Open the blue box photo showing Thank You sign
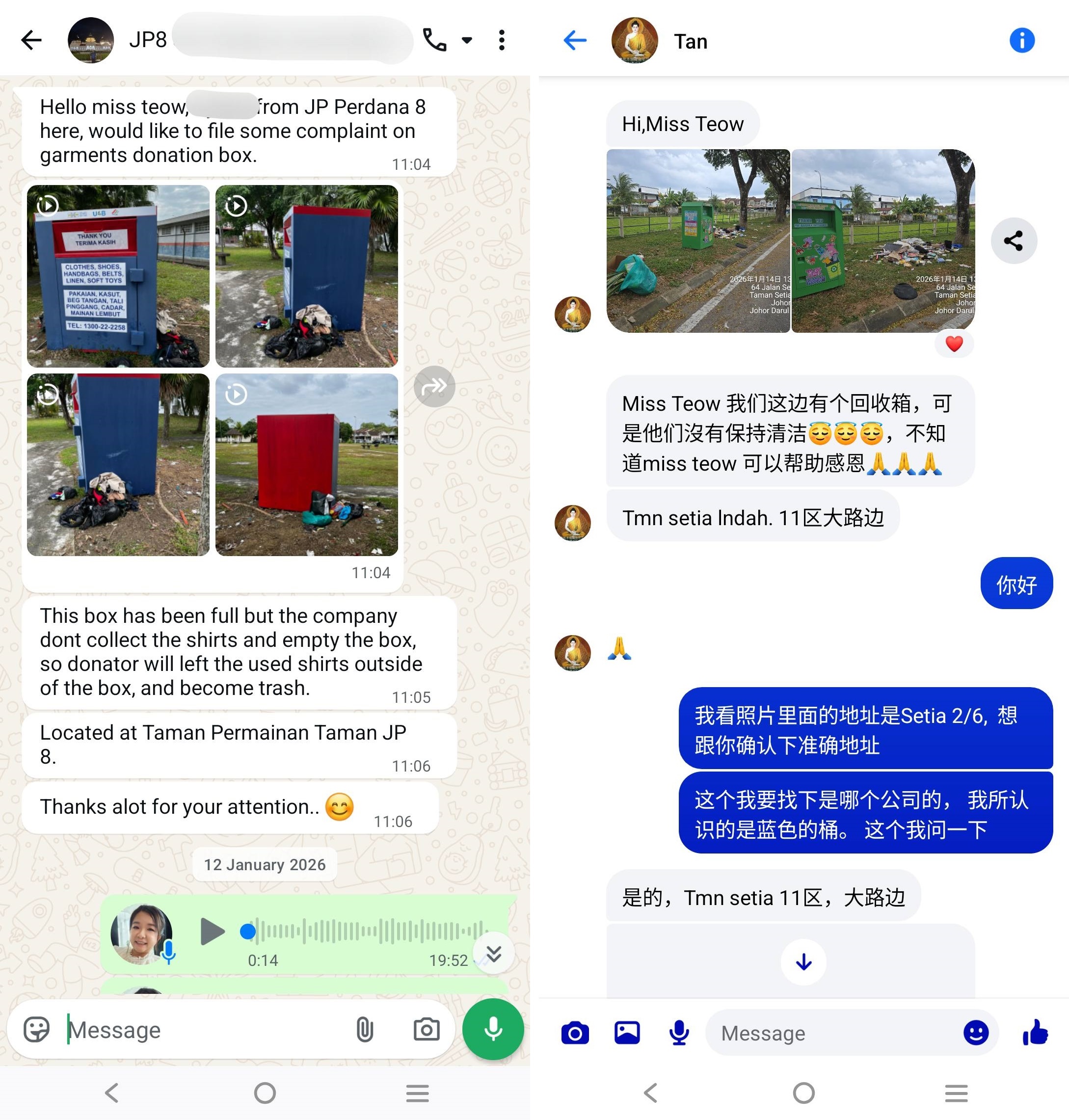The width and height of the screenshot is (1069, 1120). click(x=118, y=276)
